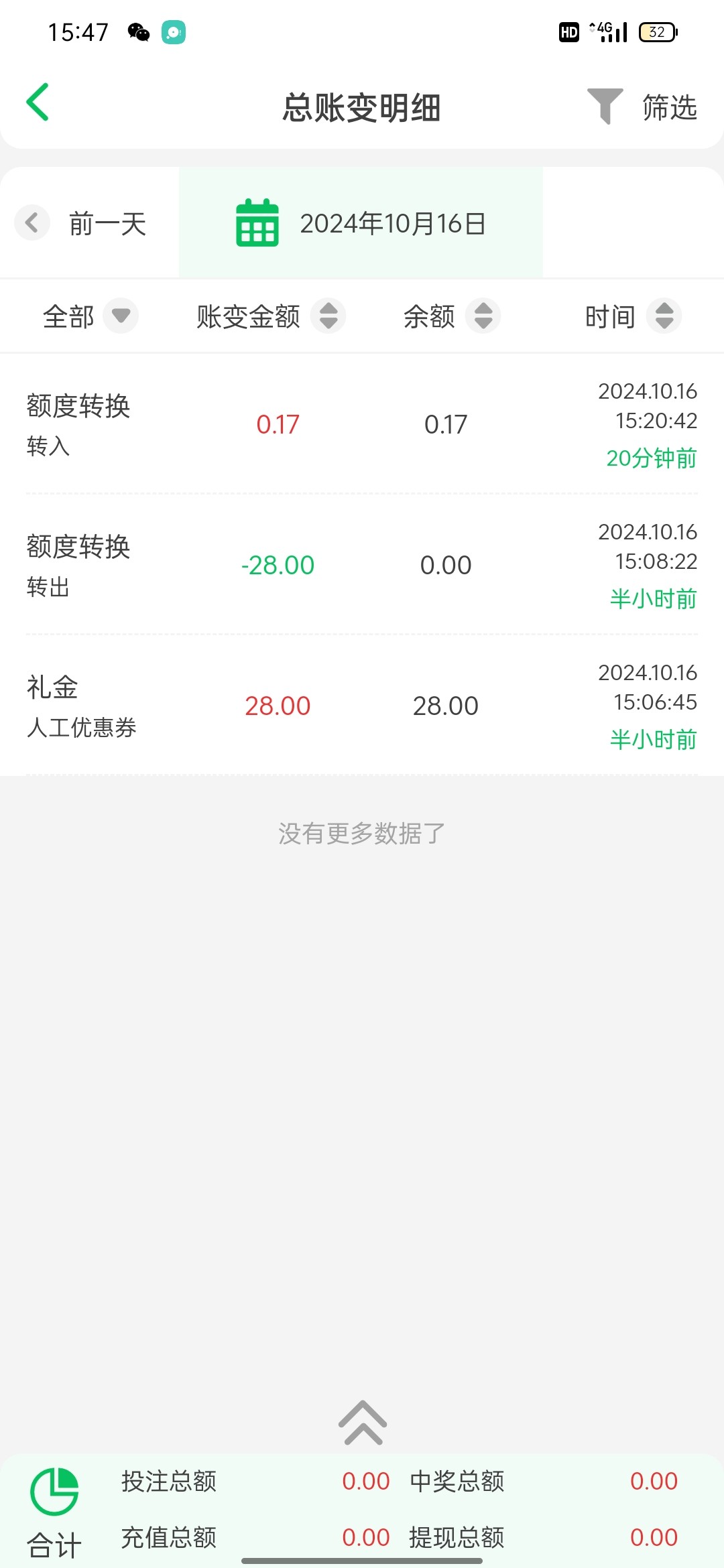Click the 额度转换 转入 entry
Viewport: 724px width, 1568px height.
[362, 423]
